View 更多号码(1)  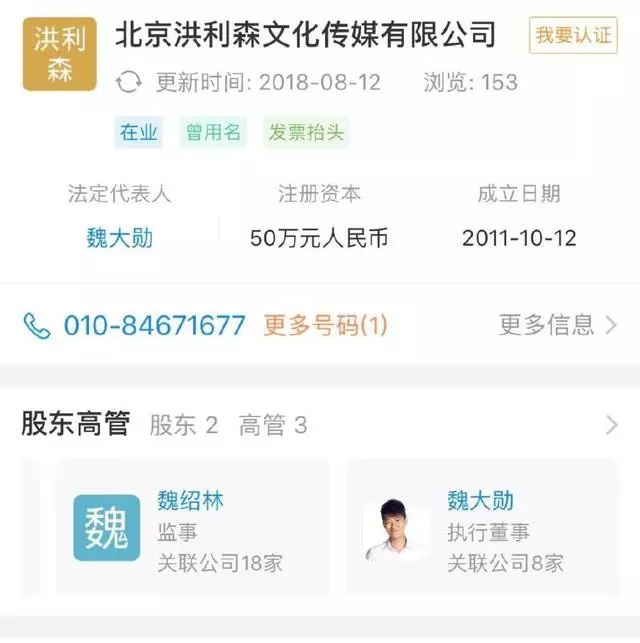click(x=325, y=325)
